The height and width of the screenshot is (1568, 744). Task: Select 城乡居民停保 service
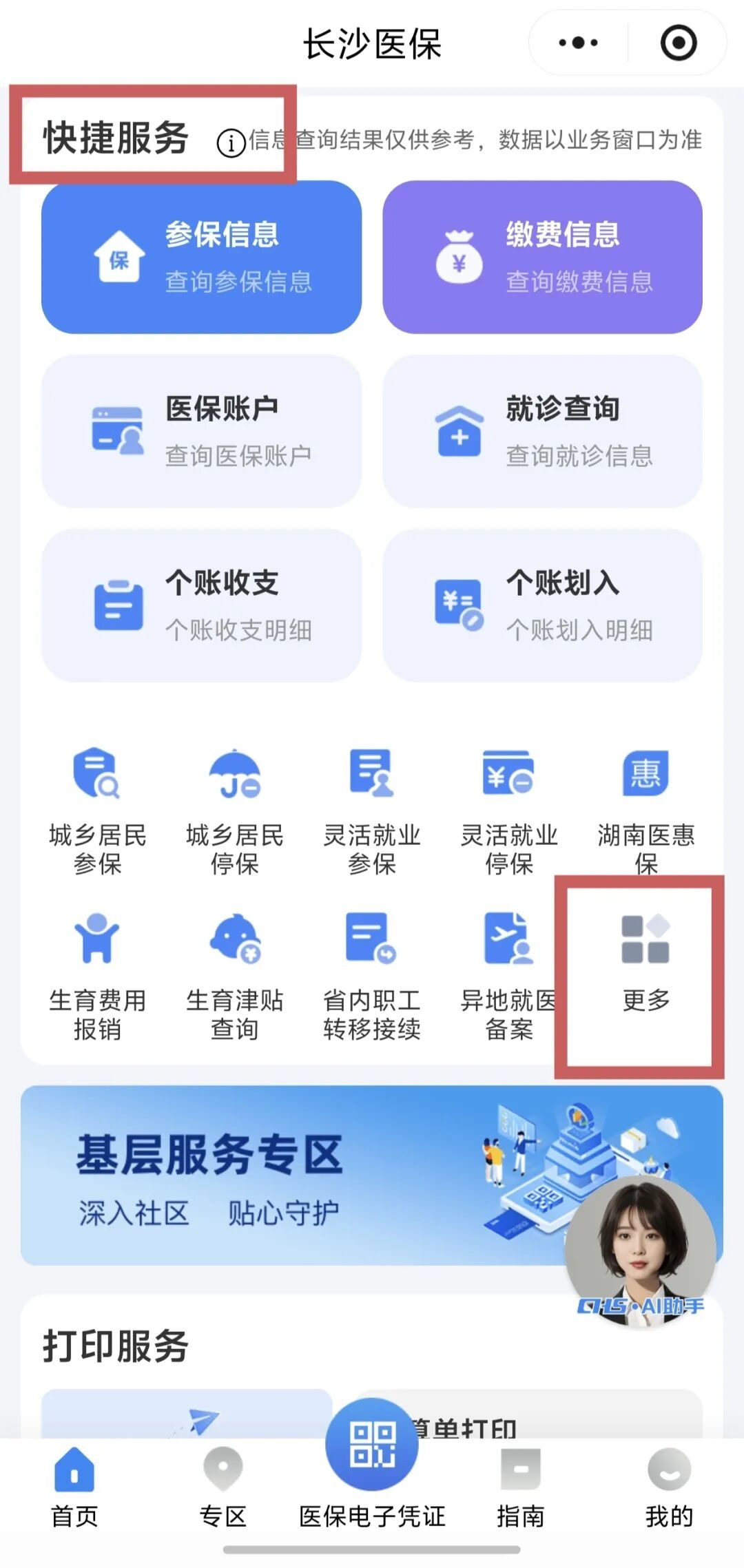234,811
